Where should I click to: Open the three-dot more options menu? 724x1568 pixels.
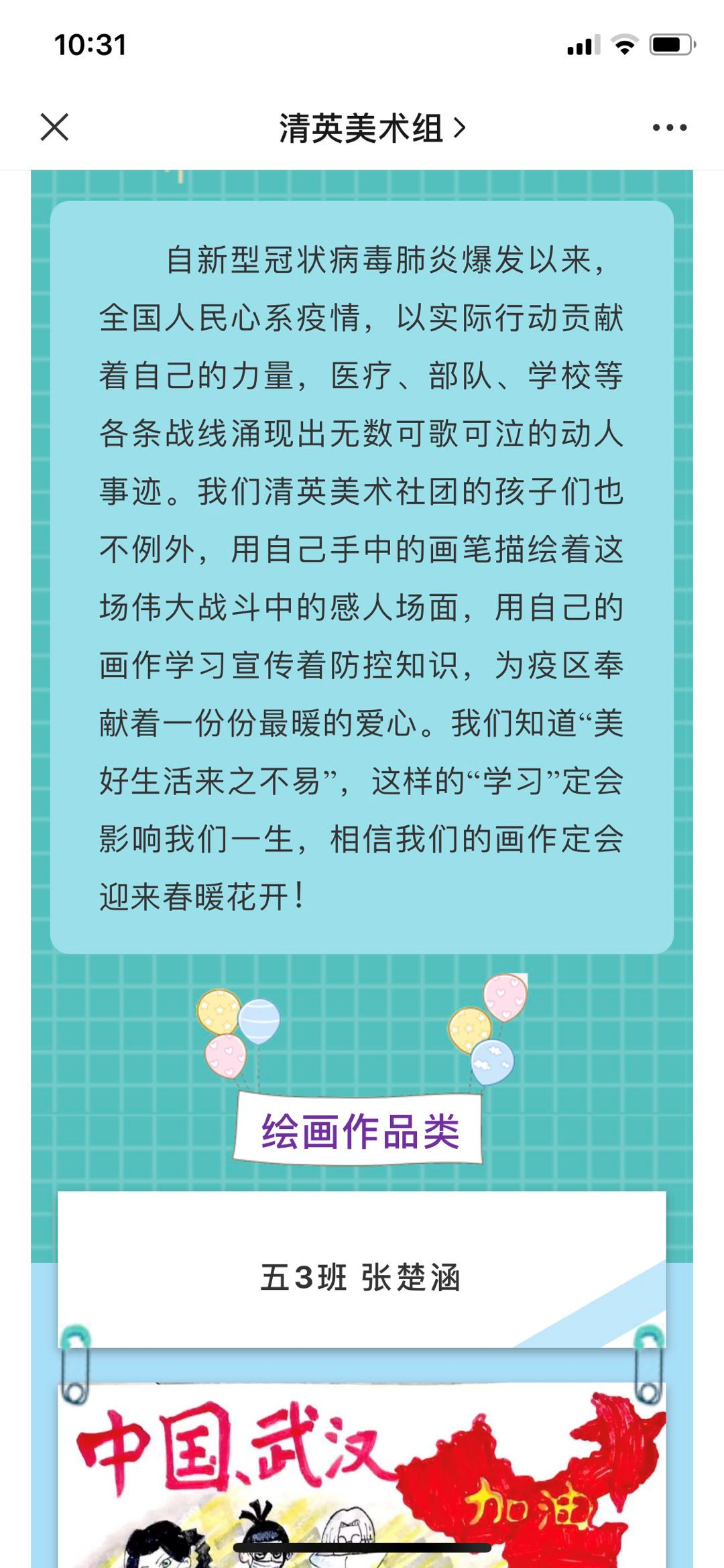(x=669, y=127)
